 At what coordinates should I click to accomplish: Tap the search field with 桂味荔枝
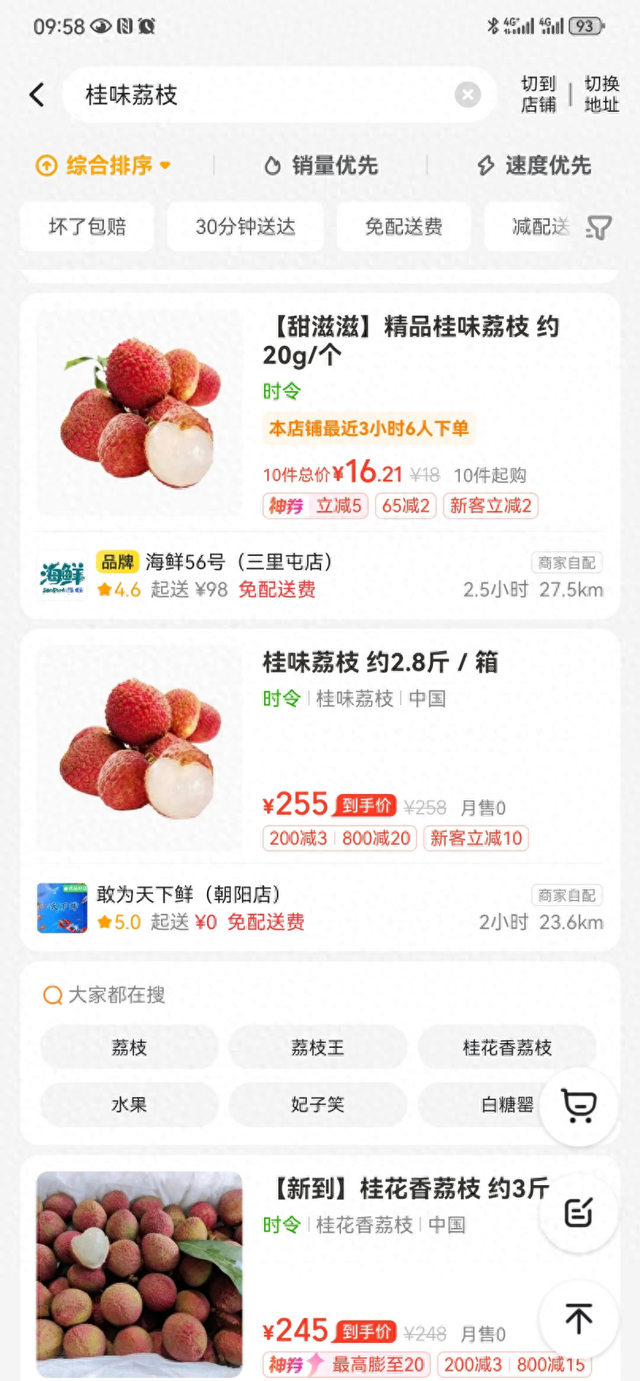pos(260,95)
